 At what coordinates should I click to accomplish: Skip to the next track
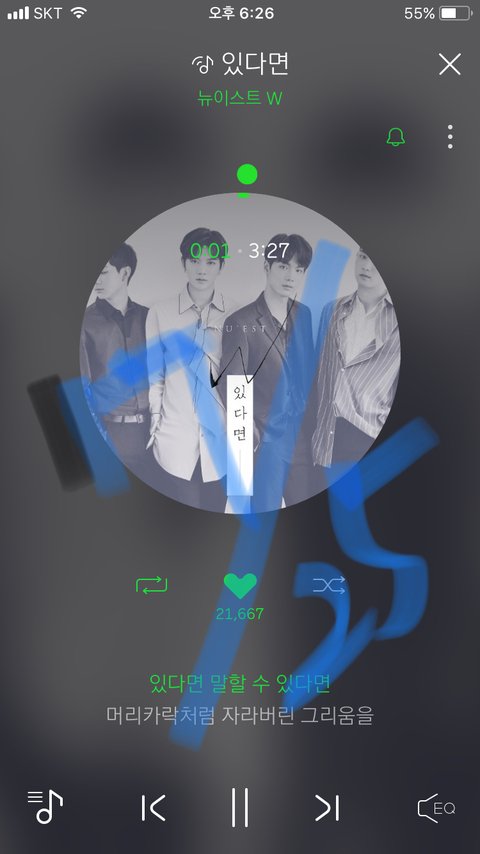point(327,808)
